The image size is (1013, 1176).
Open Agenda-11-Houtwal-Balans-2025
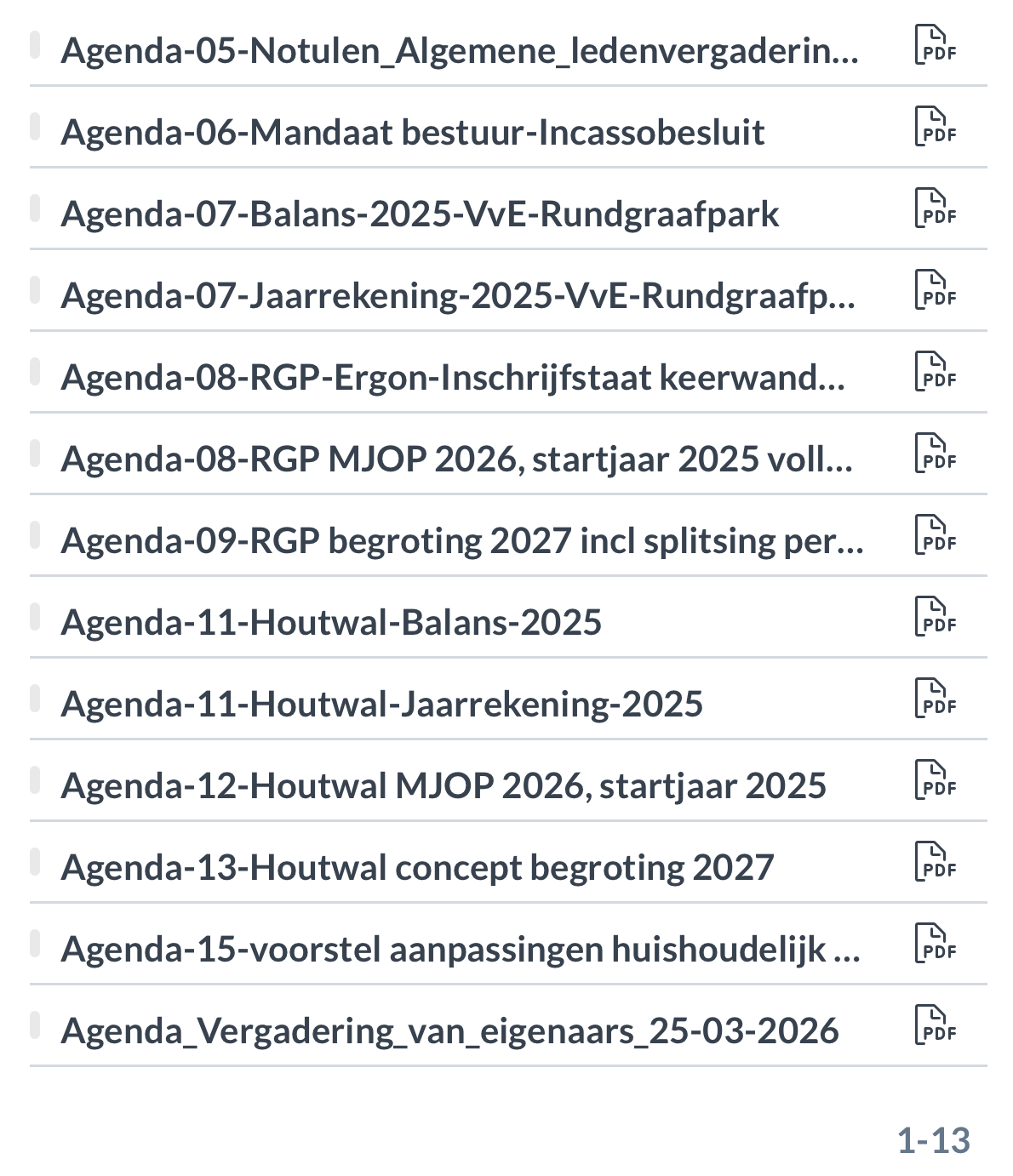pyautogui.click(x=331, y=623)
